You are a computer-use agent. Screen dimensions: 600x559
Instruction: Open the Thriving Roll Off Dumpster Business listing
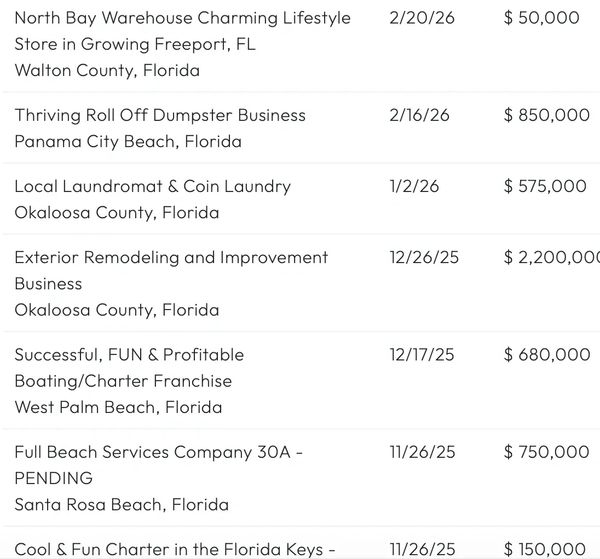tap(160, 115)
